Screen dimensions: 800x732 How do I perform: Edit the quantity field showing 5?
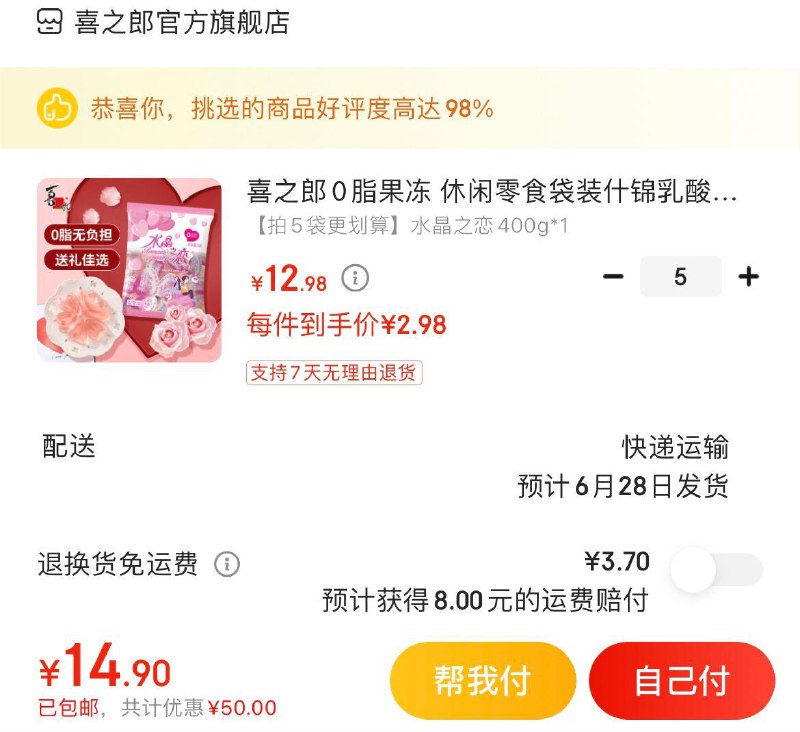pyautogui.click(x=680, y=277)
